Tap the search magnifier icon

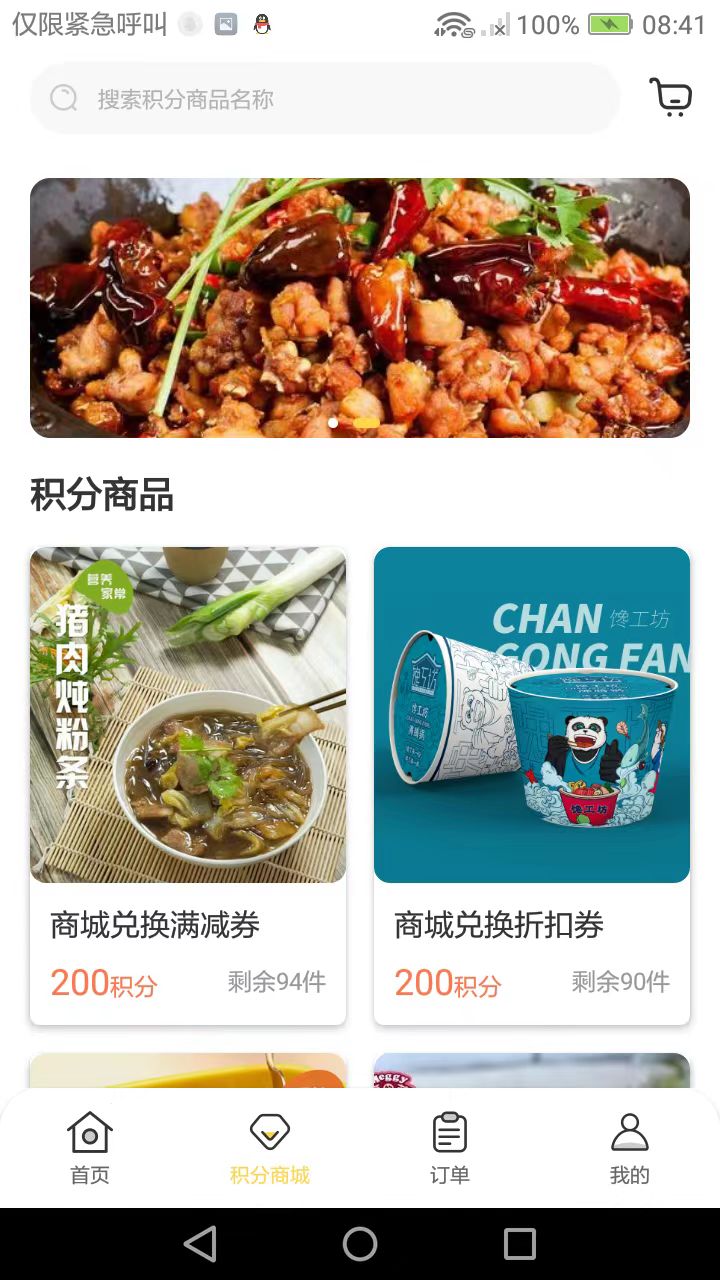[x=63, y=98]
